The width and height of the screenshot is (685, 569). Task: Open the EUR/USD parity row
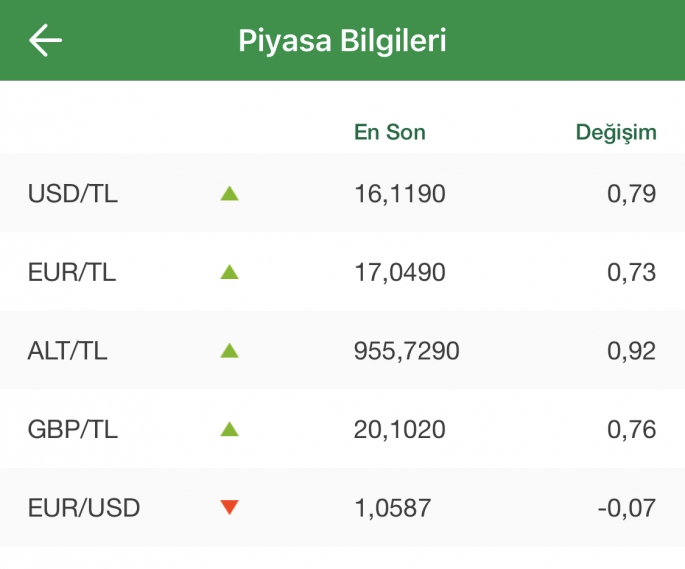[x=342, y=508]
